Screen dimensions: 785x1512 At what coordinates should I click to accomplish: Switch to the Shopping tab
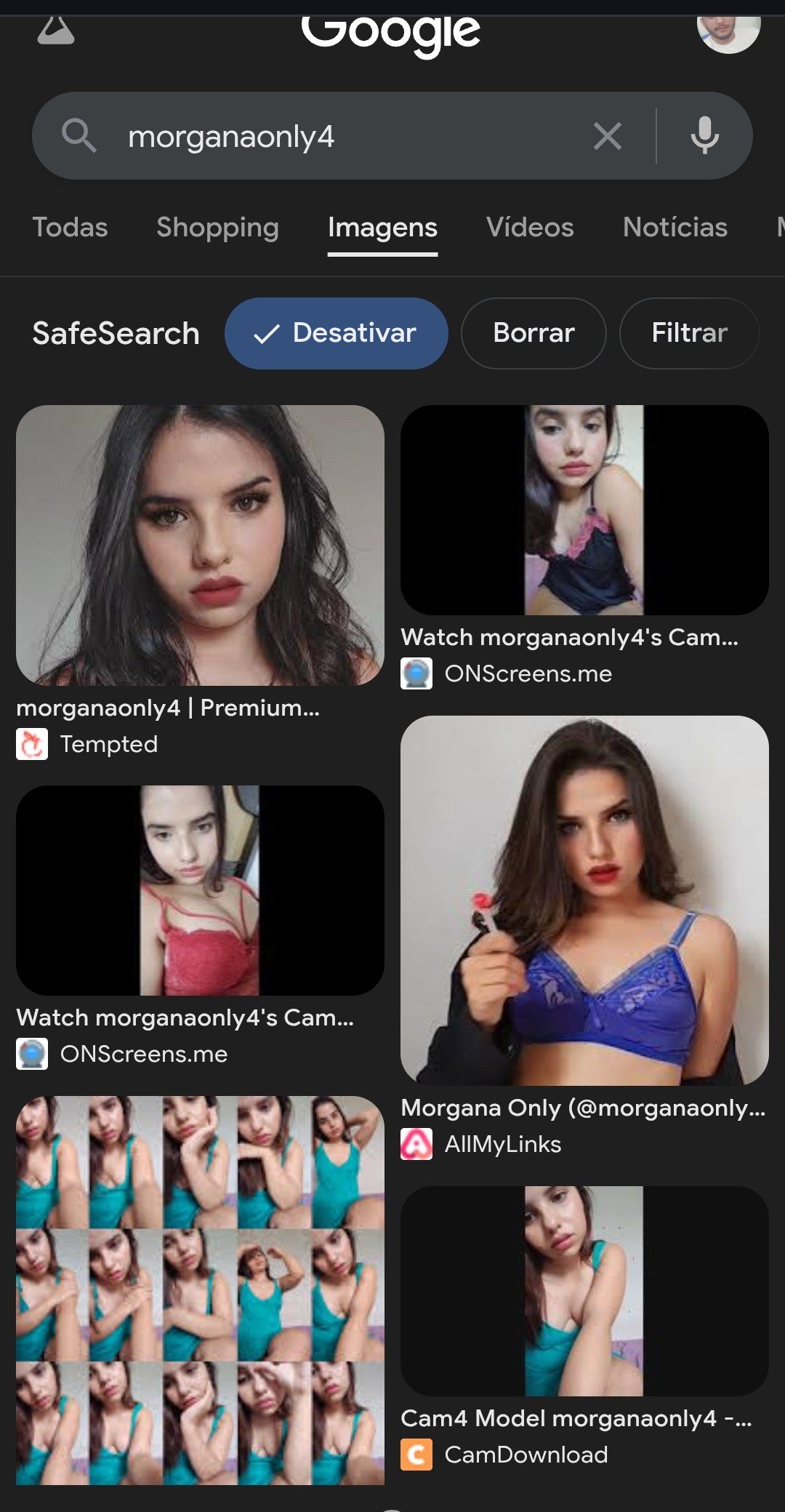(x=217, y=228)
